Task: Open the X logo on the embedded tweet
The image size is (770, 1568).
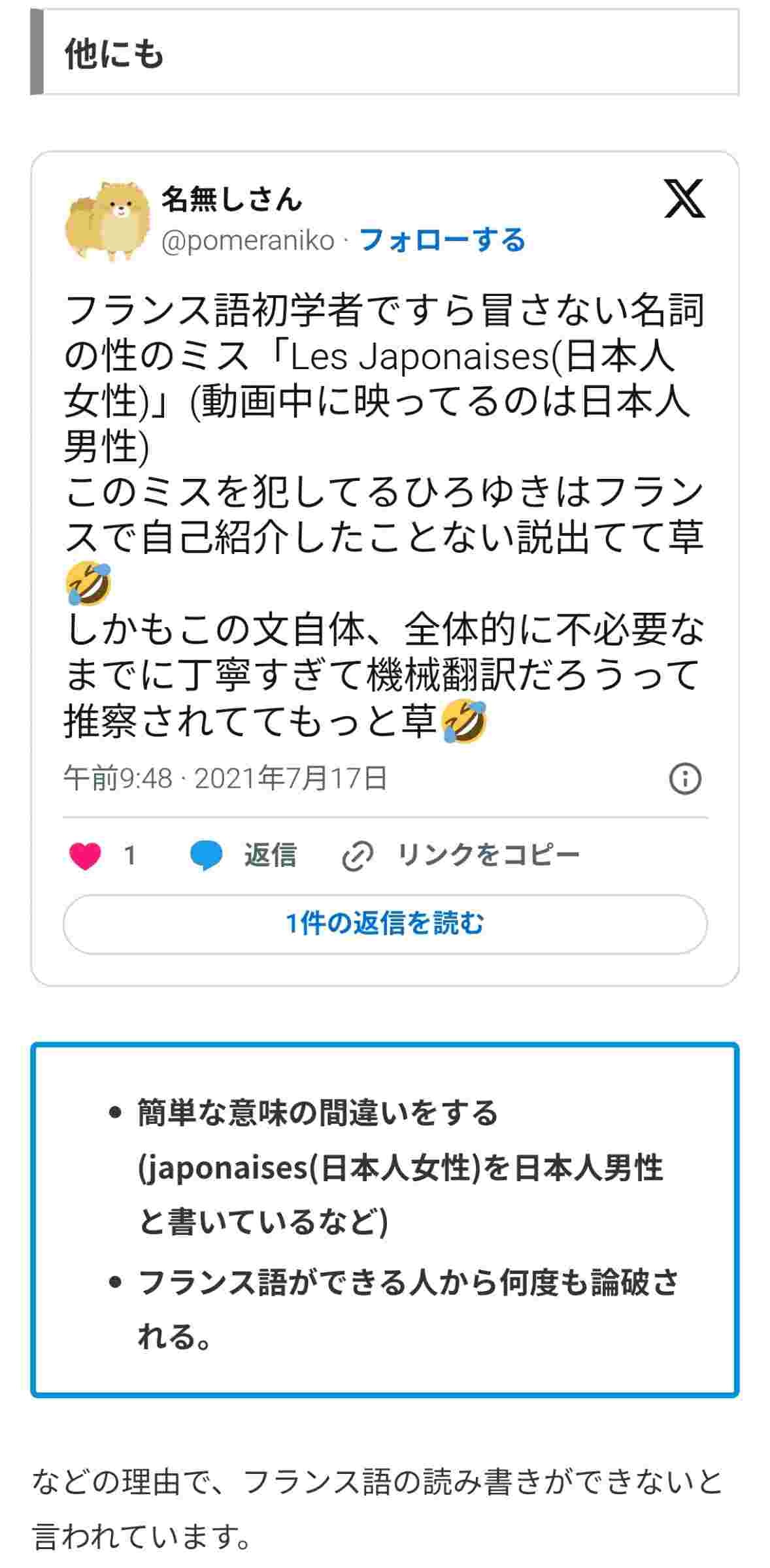Action: (684, 198)
